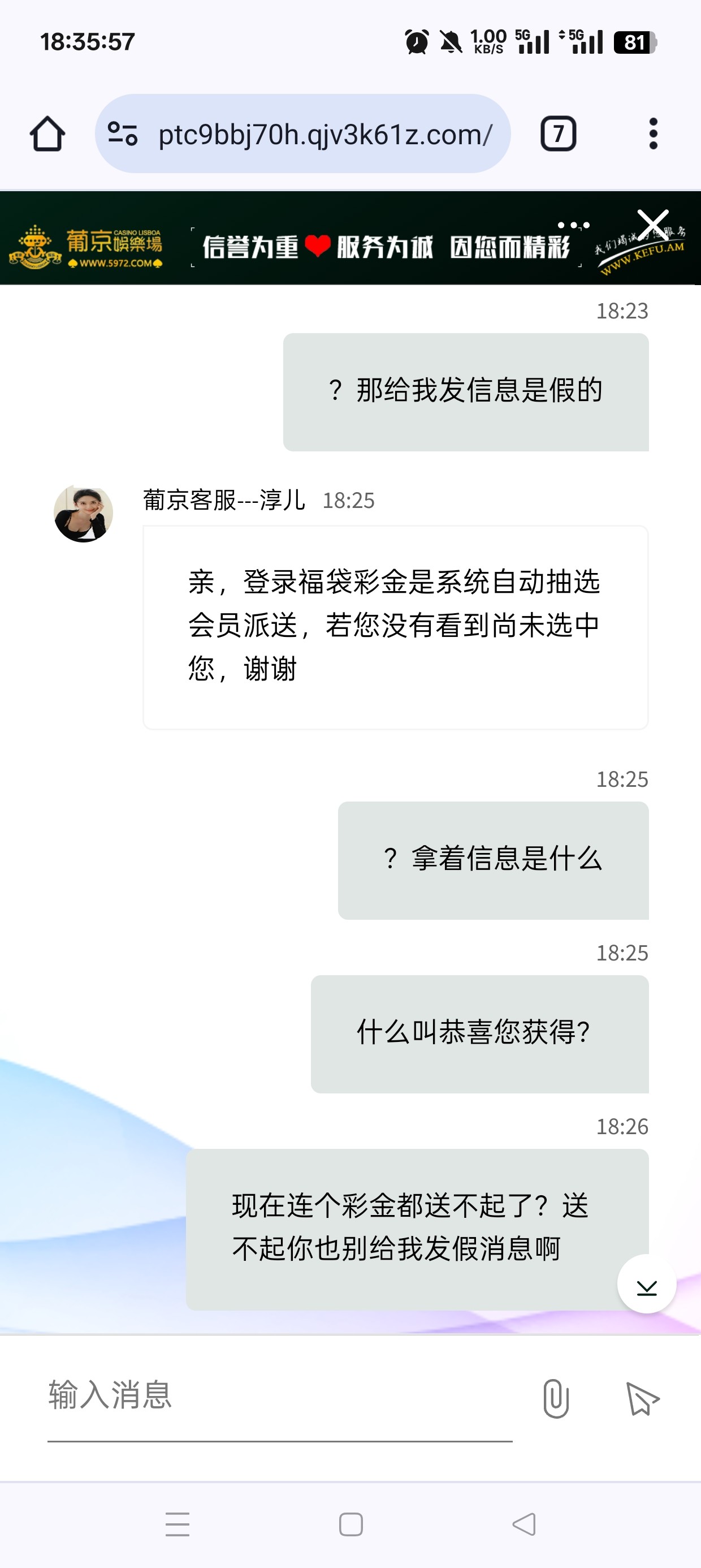This screenshot has height=1568, width=701.
Task: Tap the browser home button
Action: tap(47, 133)
